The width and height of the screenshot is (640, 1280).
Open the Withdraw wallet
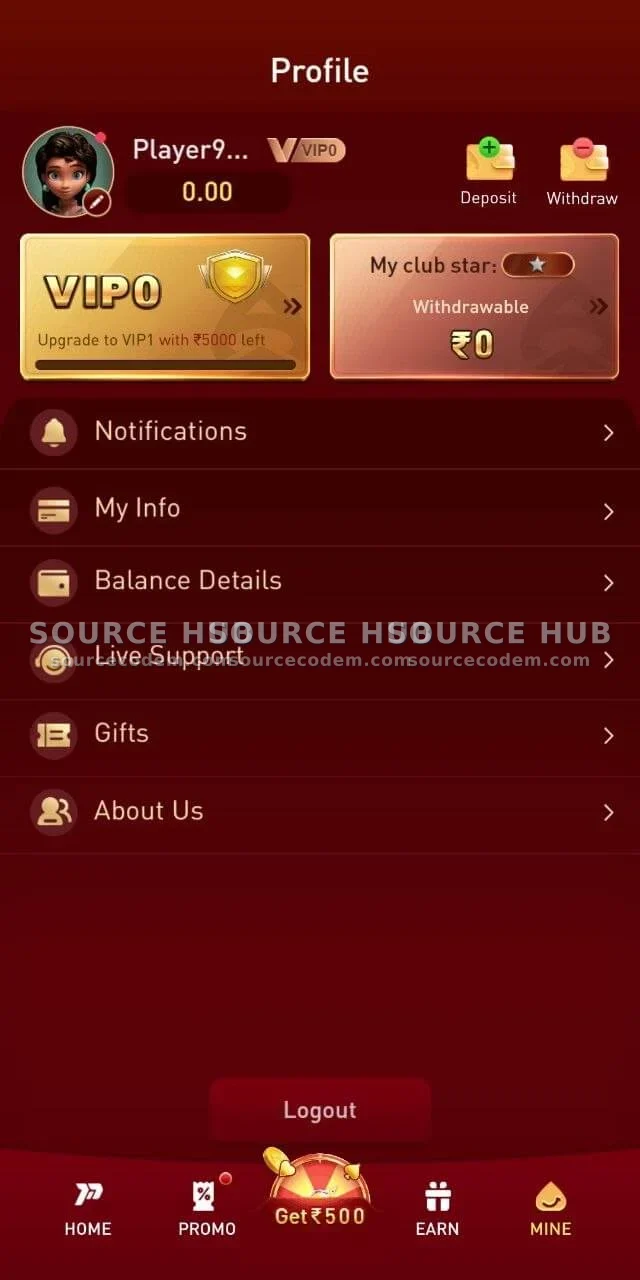coord(582,172)
